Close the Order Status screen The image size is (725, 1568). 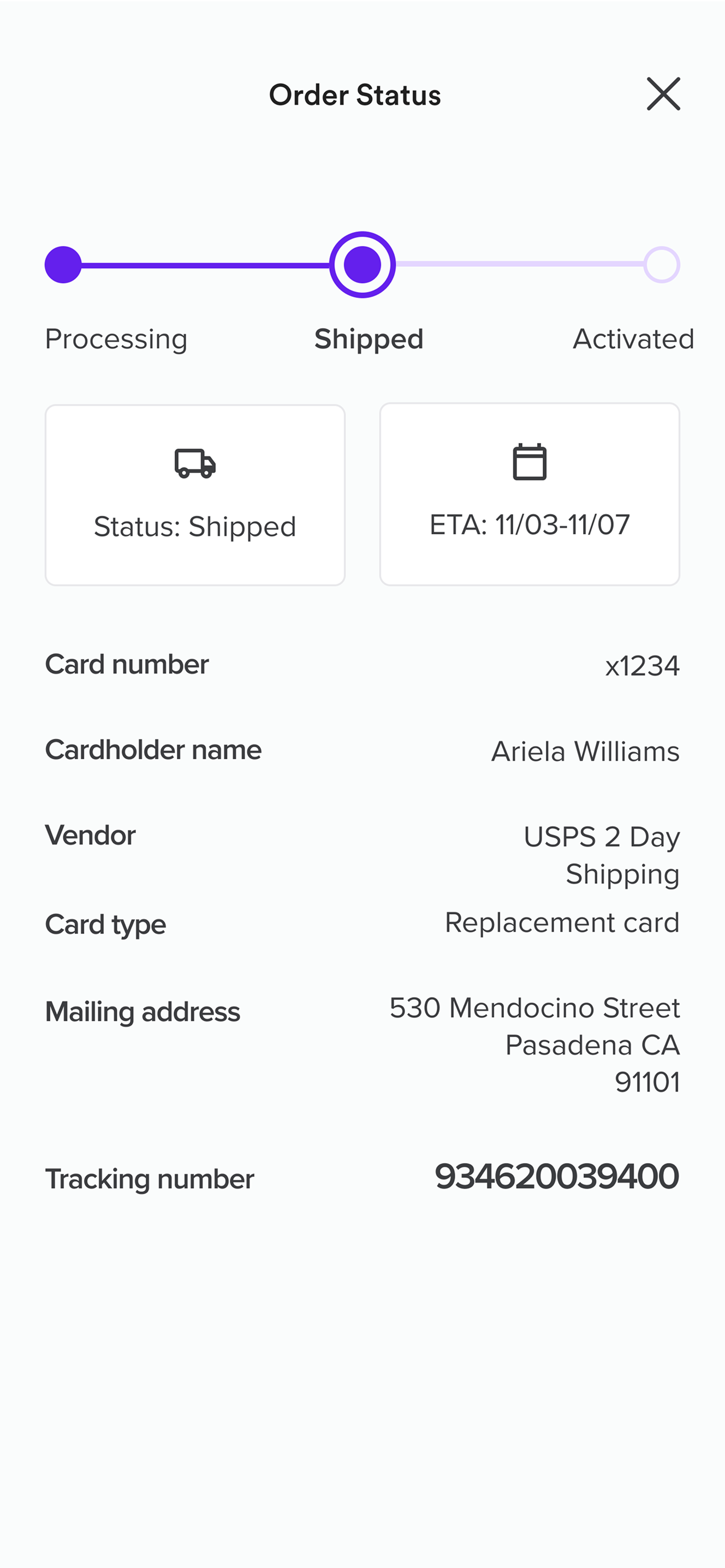(663, 94)
